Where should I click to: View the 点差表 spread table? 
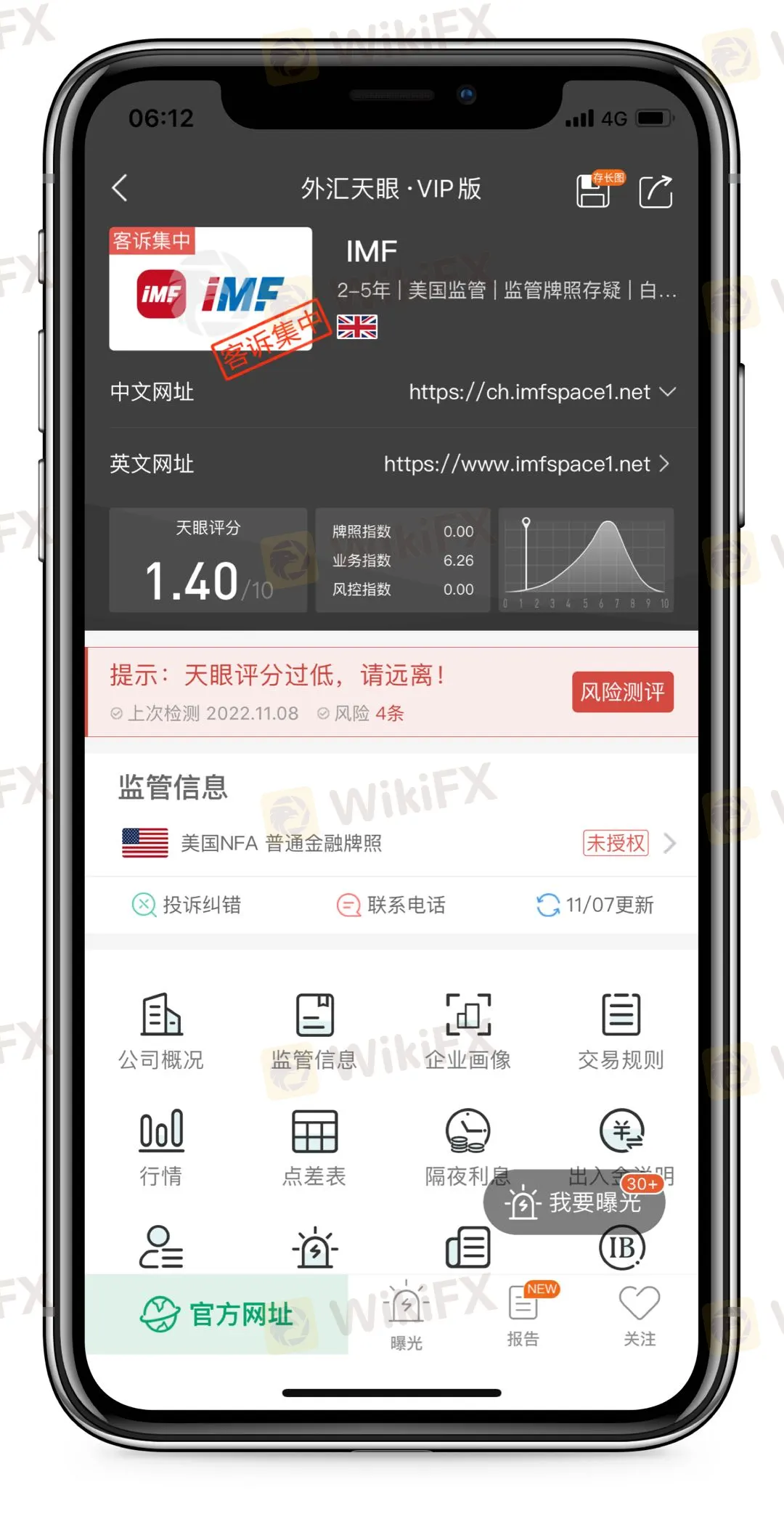314,1147
